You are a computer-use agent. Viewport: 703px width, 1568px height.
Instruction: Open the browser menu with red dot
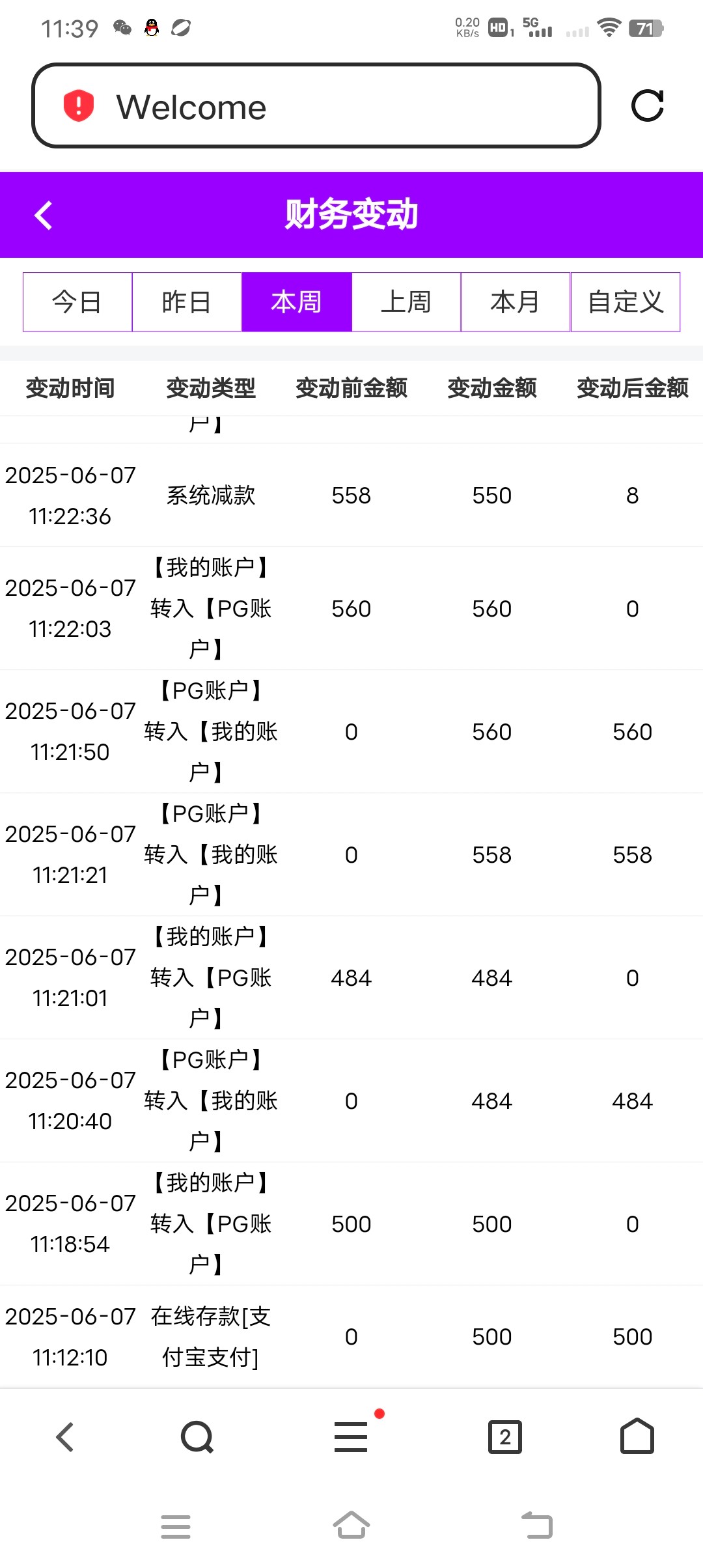click(x=351, y=1436)
